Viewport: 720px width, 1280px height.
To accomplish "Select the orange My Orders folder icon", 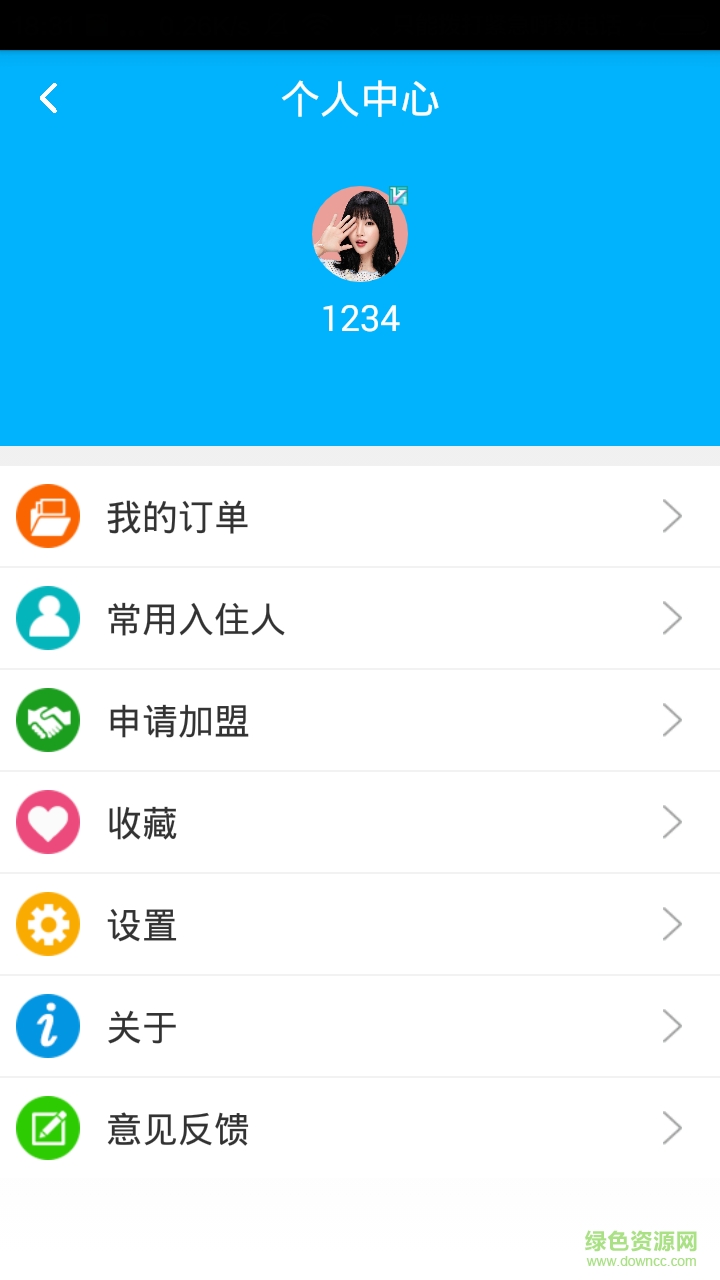I will coord(47,516).
